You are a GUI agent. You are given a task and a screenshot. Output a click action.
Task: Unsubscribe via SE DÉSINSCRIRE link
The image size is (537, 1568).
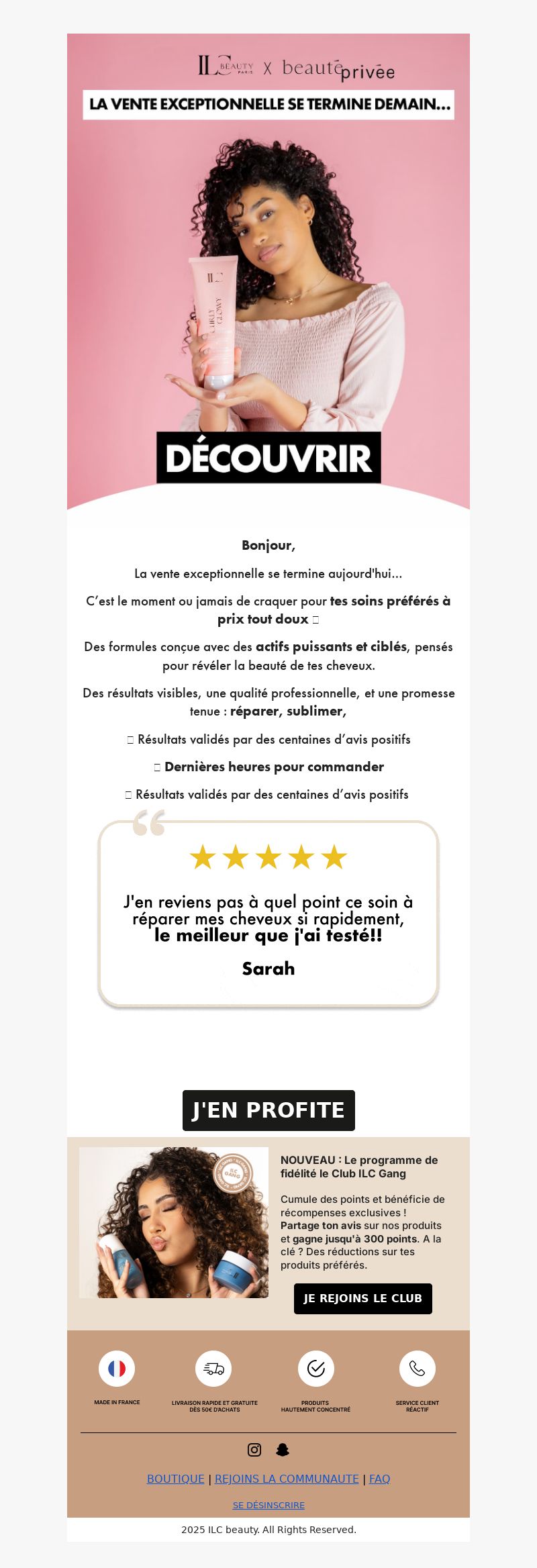(x=268, y=1505)
